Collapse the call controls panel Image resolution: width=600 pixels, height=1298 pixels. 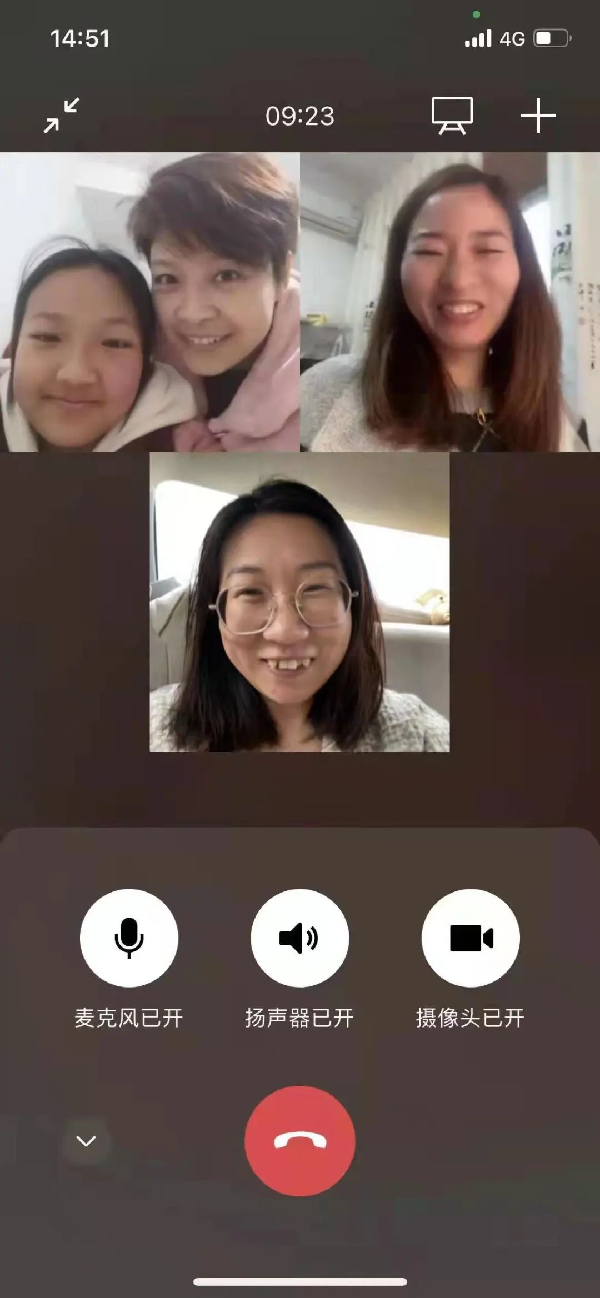click(x=86, y=1141)
